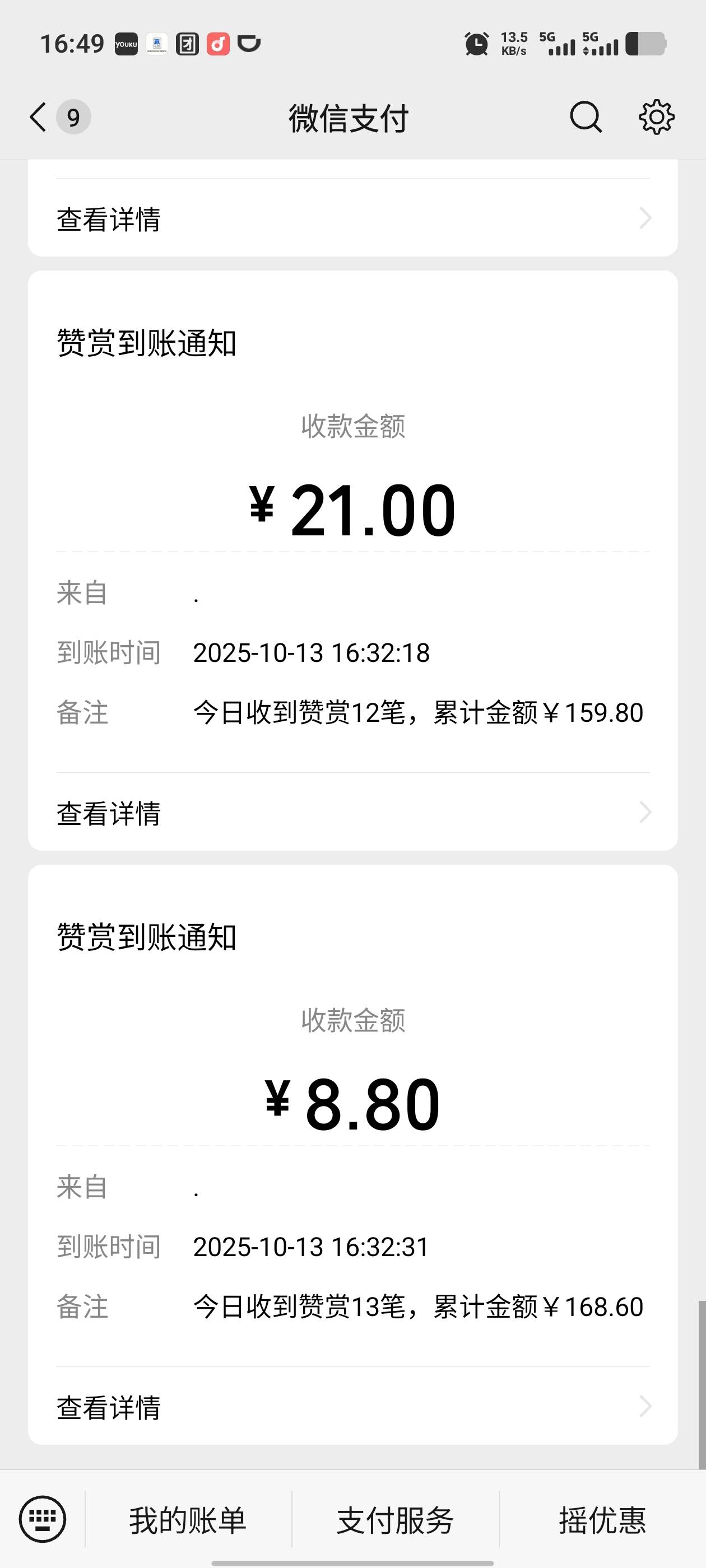Go back using the top-left arrow
Image resolution: width=706 pixels, height=1568 pixels.
pos(38,117)
